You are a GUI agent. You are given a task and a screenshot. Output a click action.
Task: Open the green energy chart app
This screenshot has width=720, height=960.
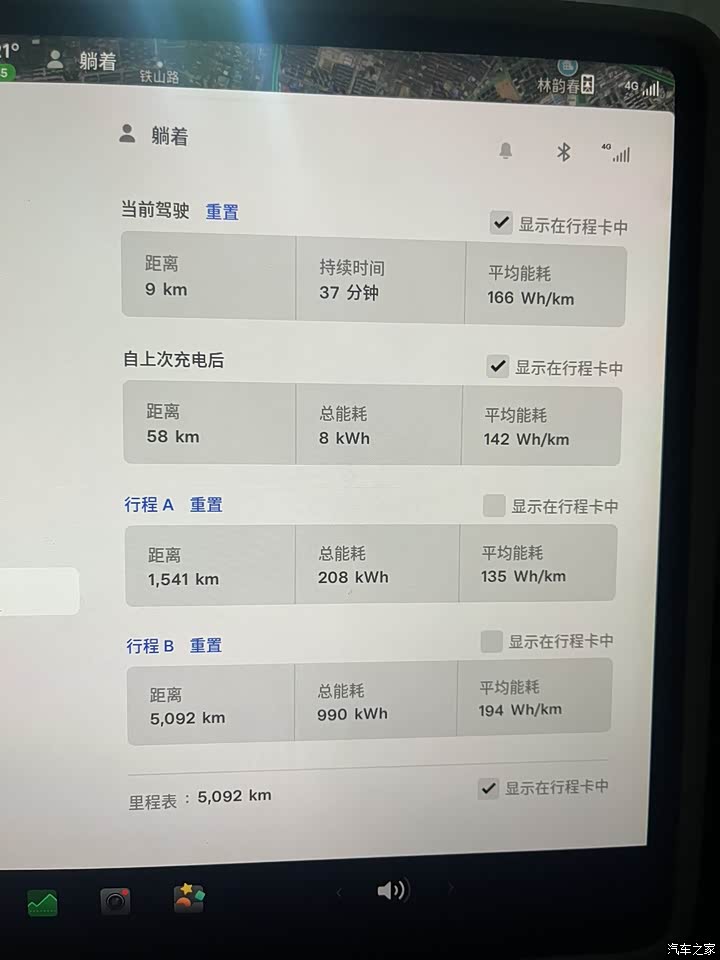tap(42, 903)
